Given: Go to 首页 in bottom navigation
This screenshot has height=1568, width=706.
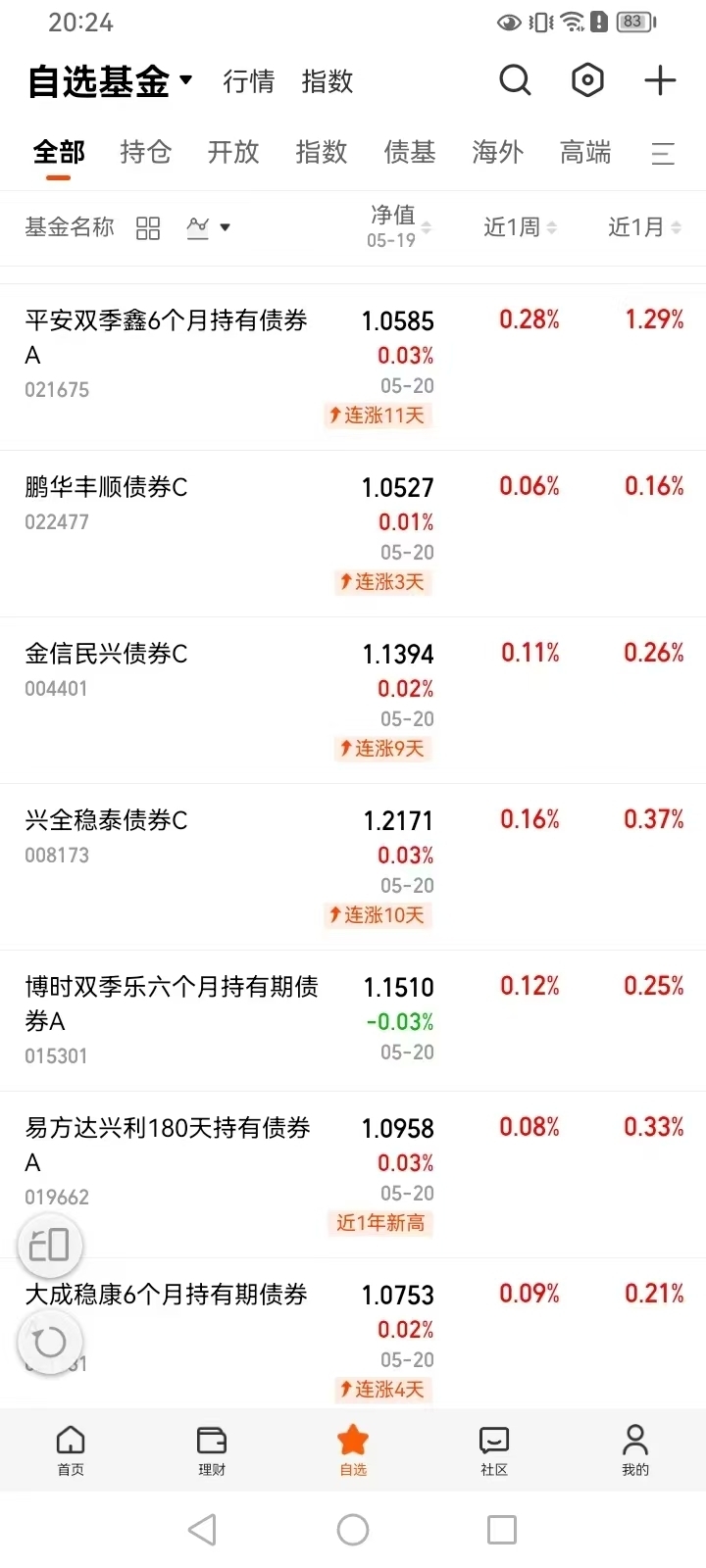Looking at the screenshot, I should click(x=71, y=1450).
